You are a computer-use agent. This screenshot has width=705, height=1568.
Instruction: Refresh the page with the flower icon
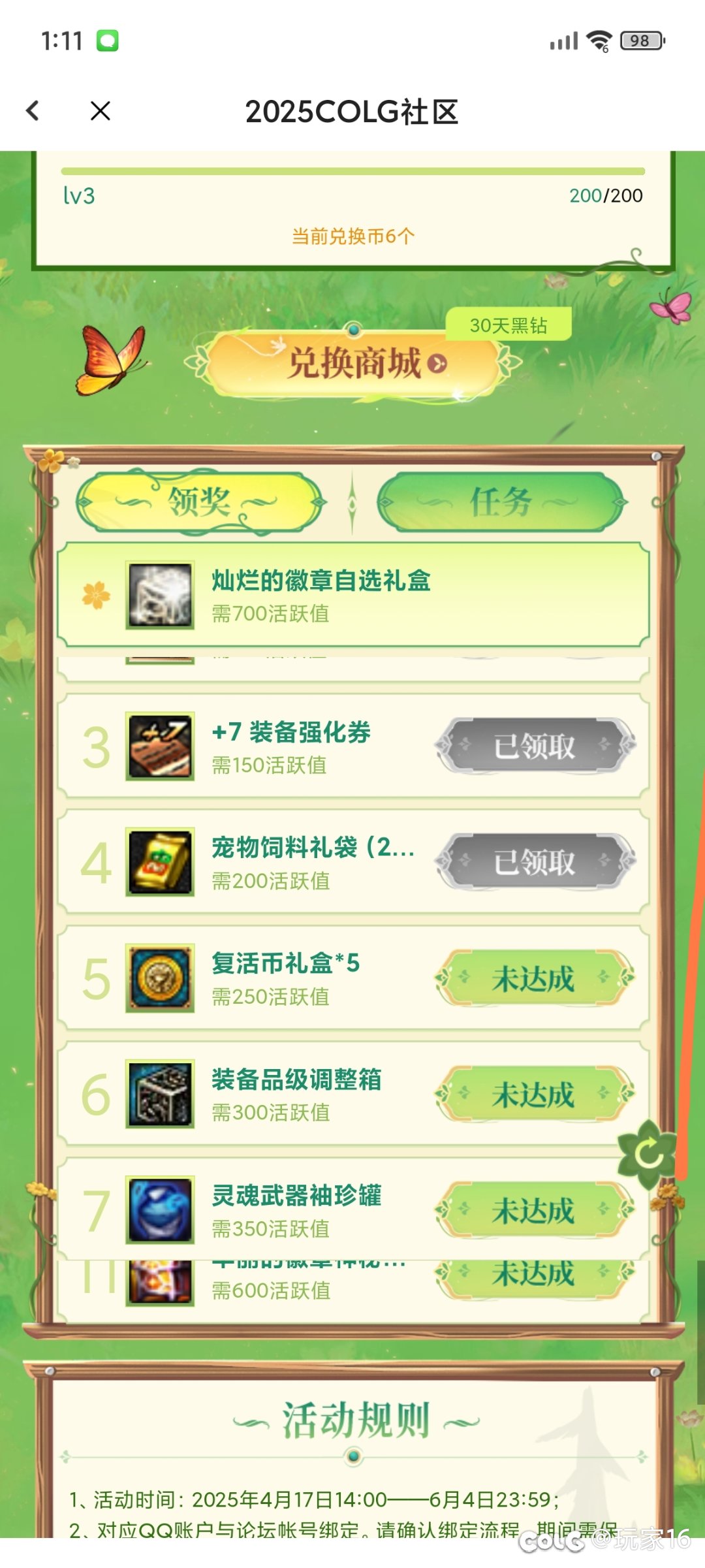[x=648, y=1155]
